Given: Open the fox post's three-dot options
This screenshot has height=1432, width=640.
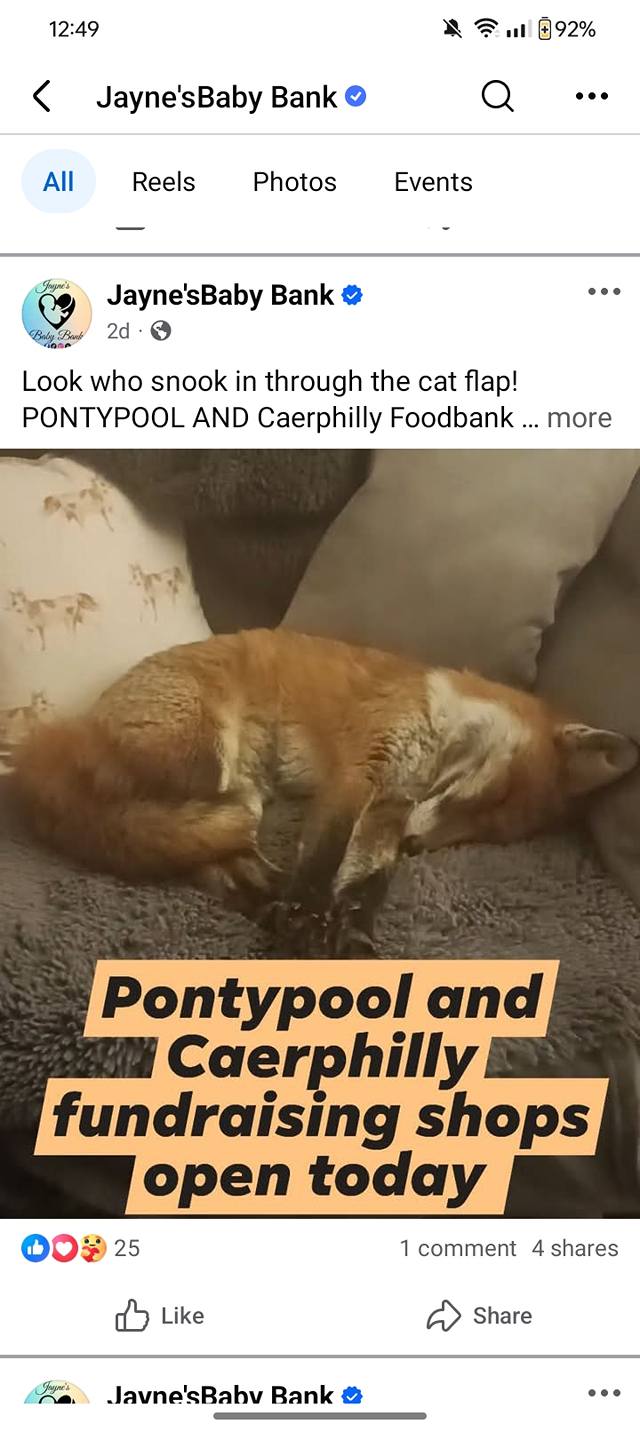Looking at the screenshot, I should tap(604, 292).
